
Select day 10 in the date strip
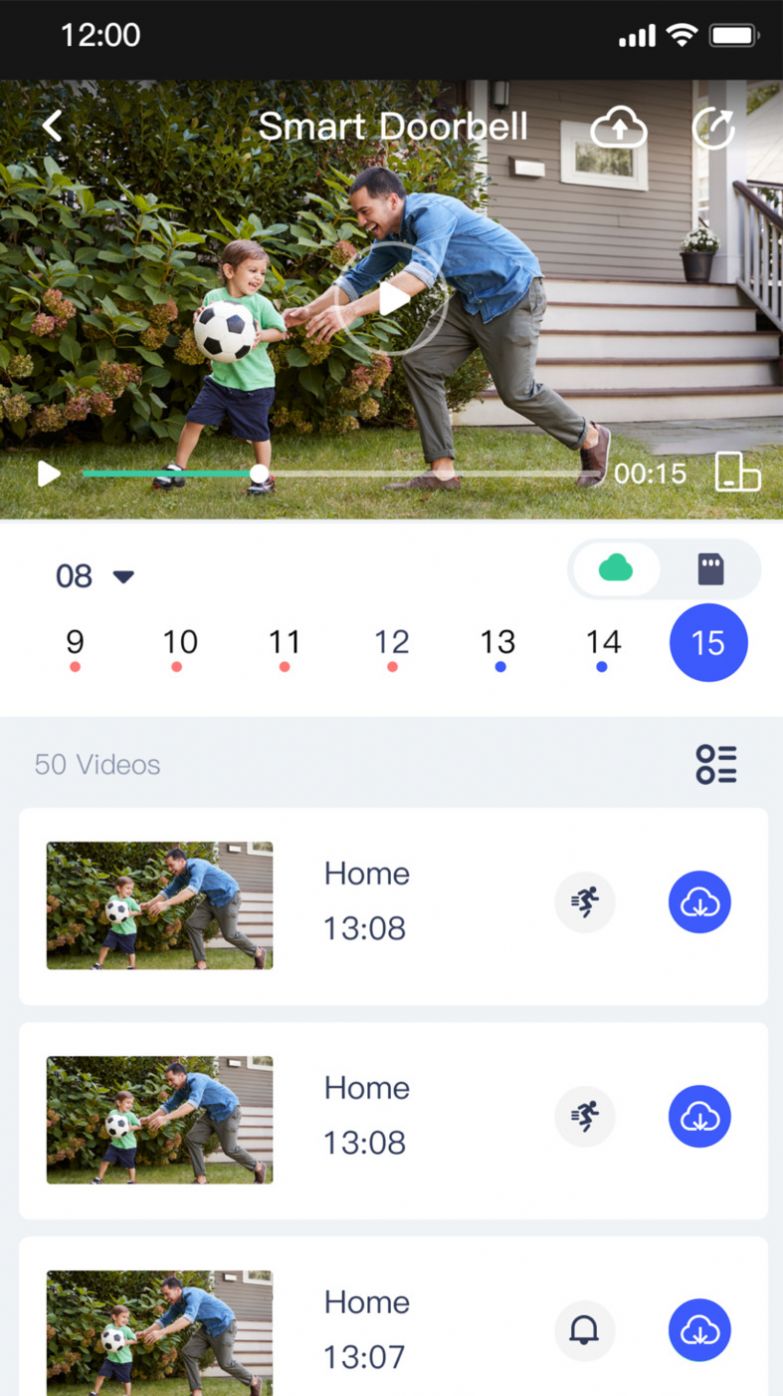click(180, 643)
